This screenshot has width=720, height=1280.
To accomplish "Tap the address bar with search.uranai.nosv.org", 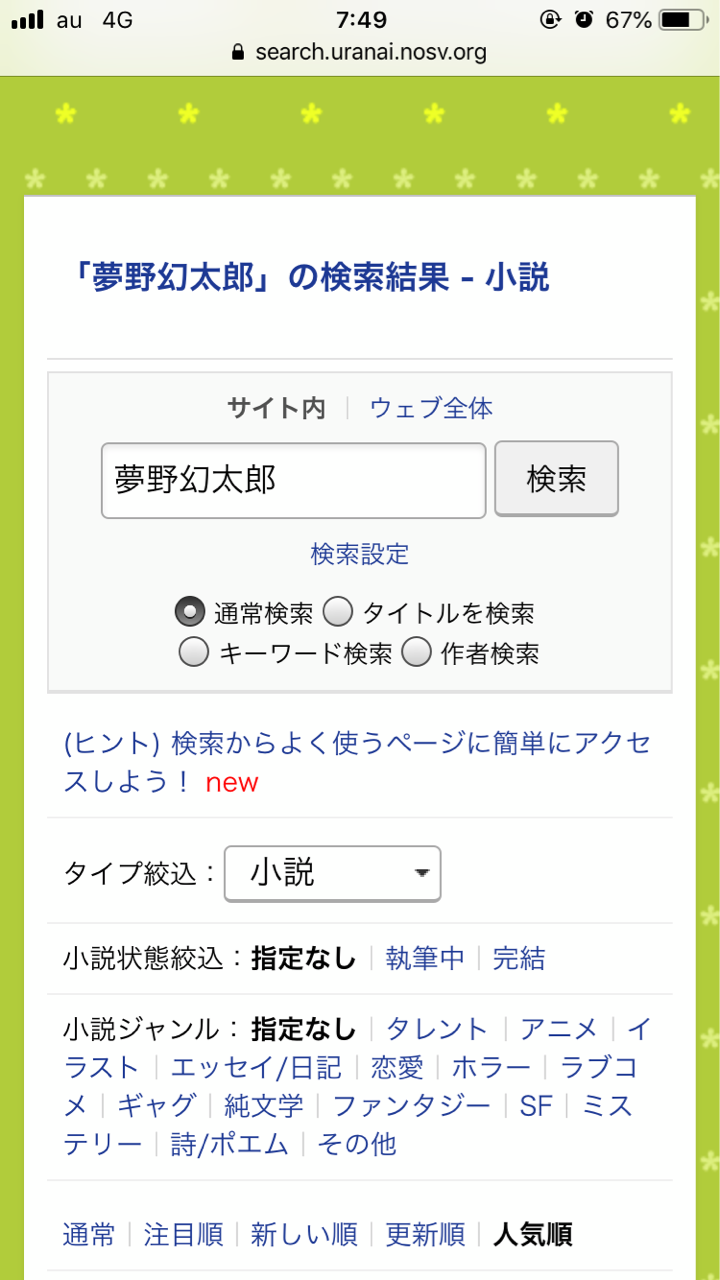I will click(x=360, y=52).
